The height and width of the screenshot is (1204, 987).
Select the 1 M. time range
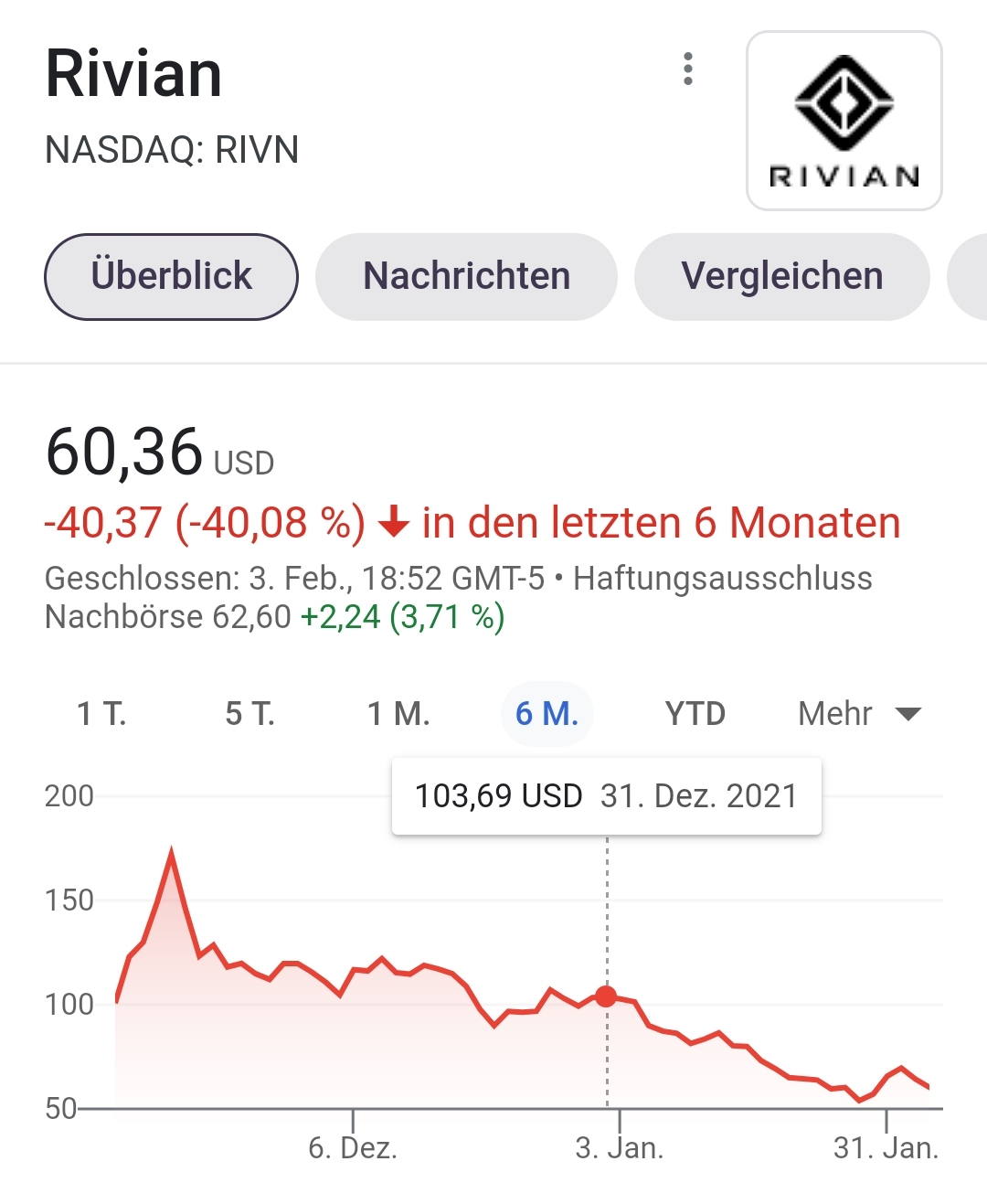(x=398, y=713)
